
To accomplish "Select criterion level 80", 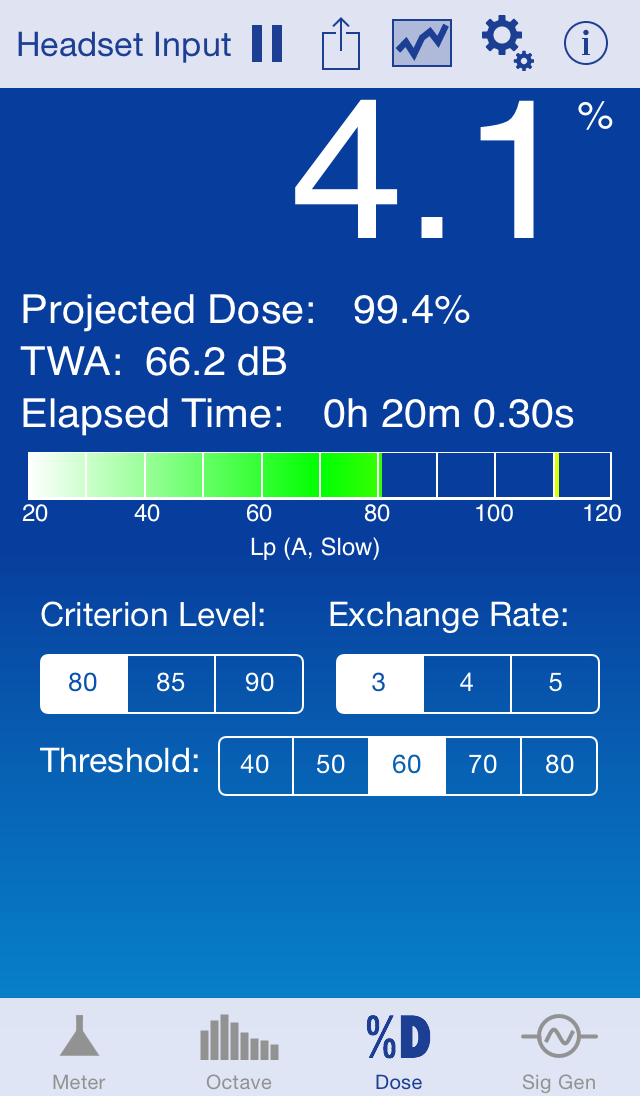I will tap(84, 684).
